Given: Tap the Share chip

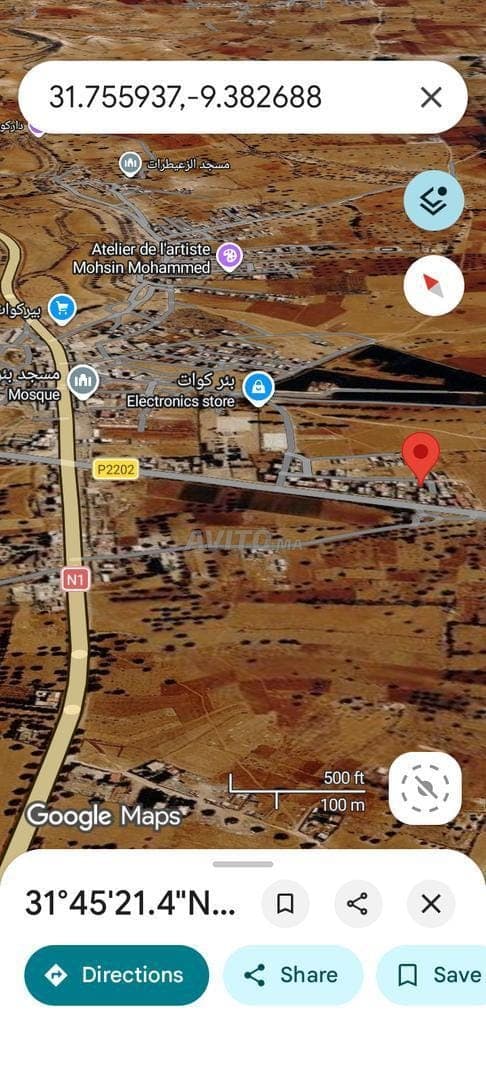Looking at the screenshot, I should (x=293, y=975).
